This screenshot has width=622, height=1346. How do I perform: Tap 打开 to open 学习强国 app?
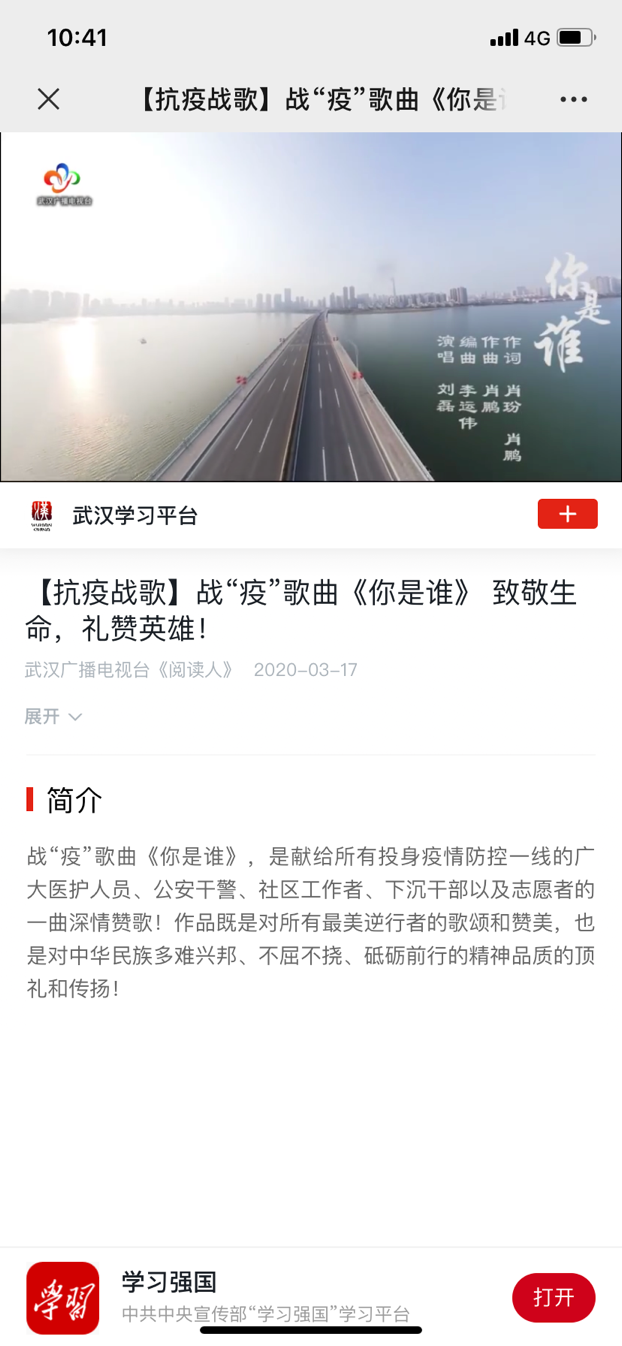[x=553, y=1298]
